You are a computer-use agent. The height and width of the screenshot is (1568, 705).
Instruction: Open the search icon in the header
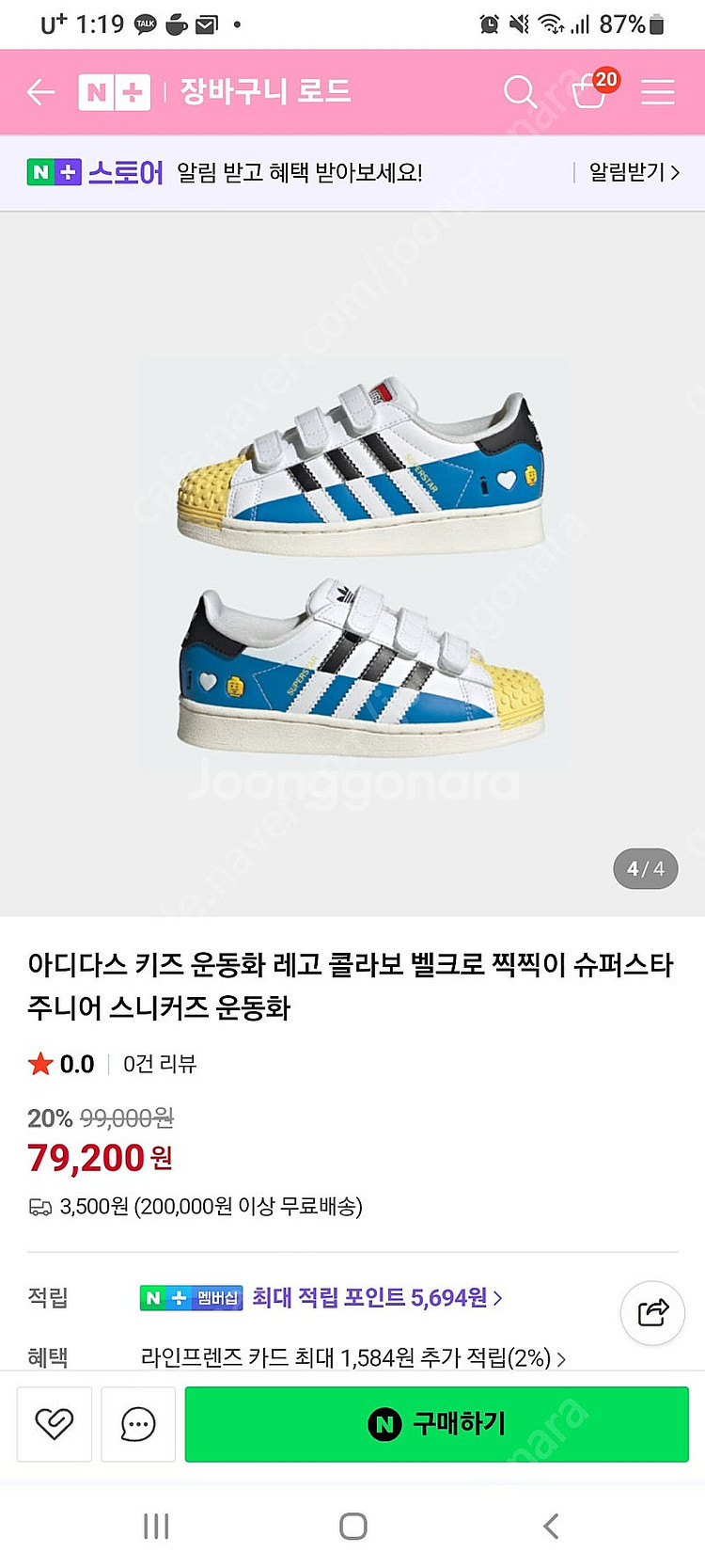[520, 91]
